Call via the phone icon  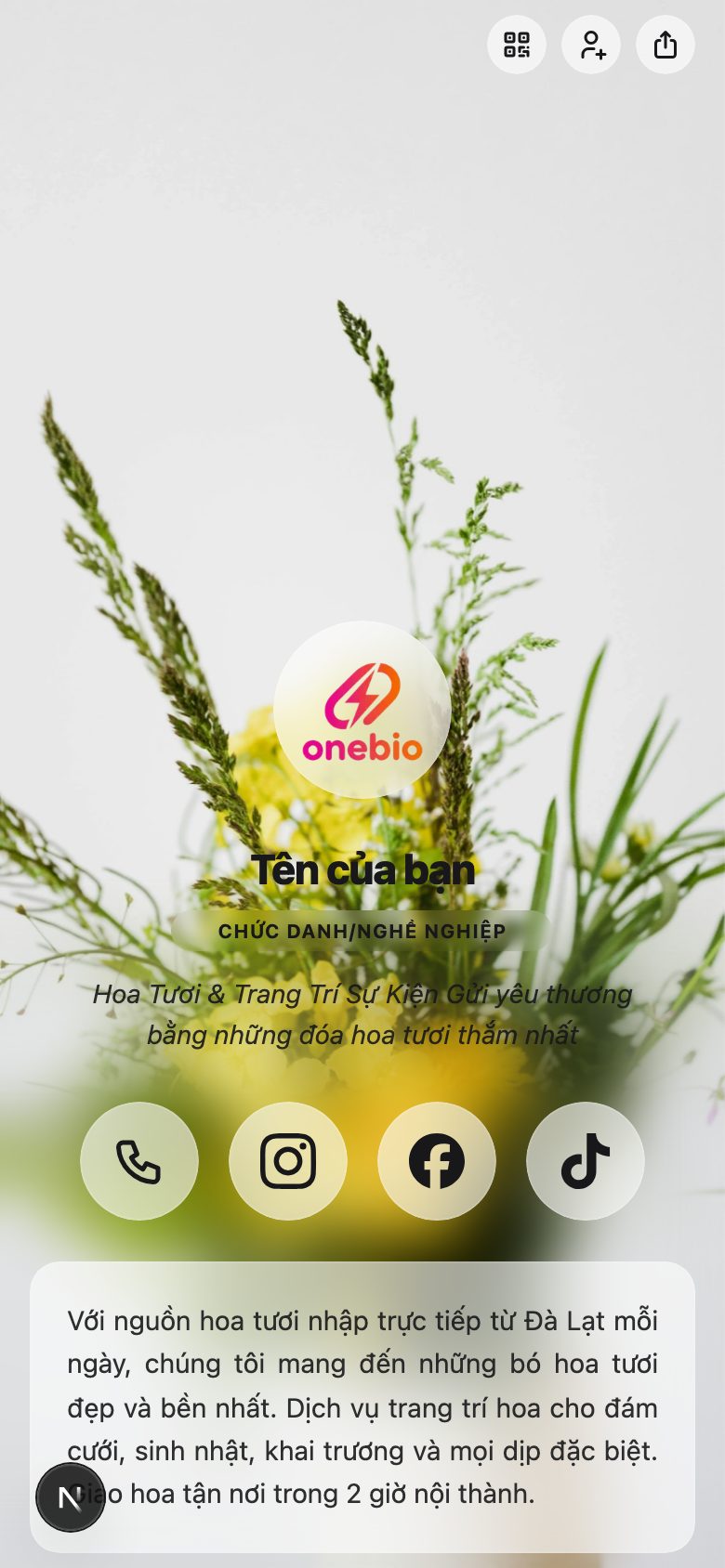pos(139,1161)
